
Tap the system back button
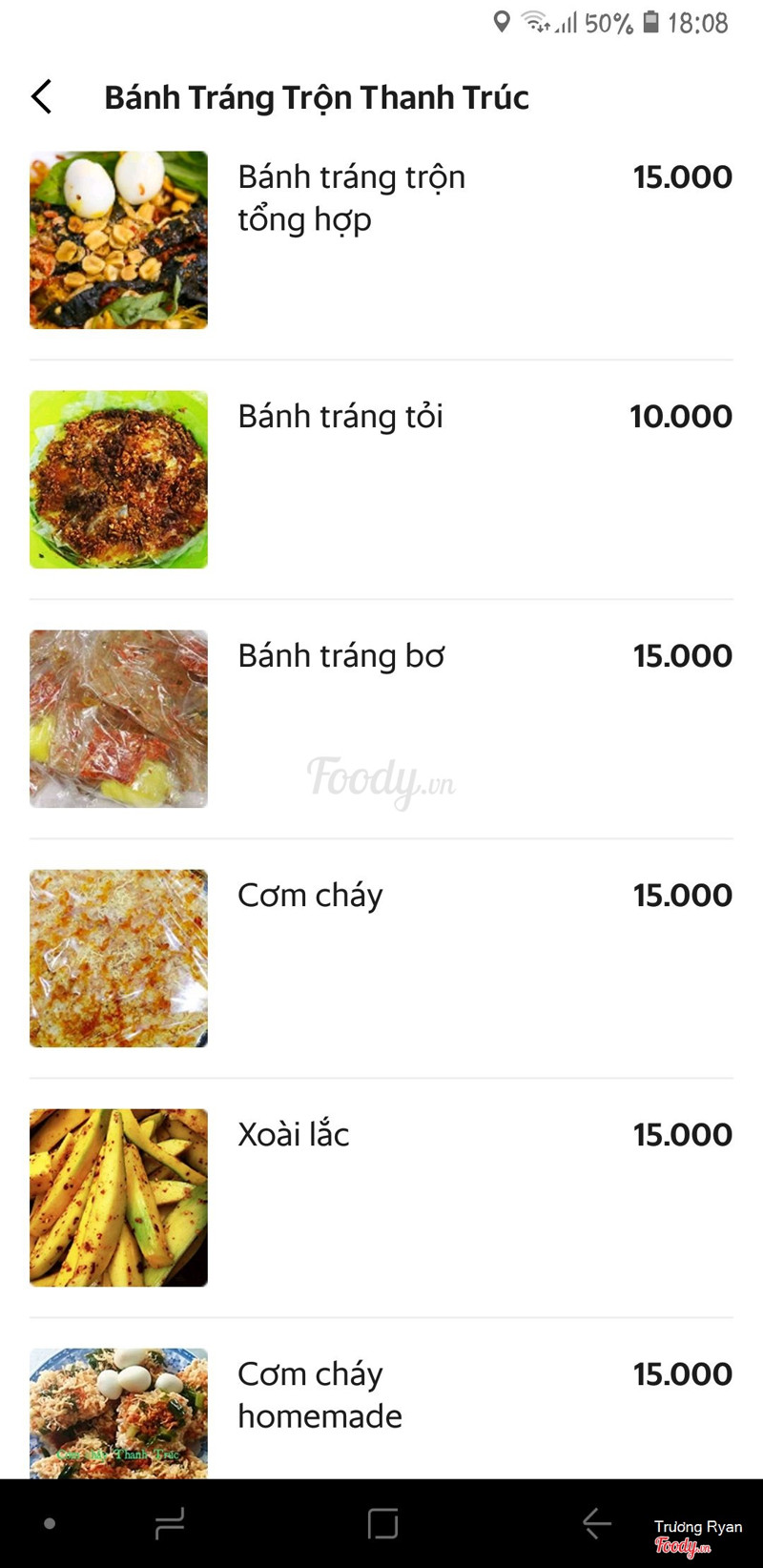(597, 1523)
